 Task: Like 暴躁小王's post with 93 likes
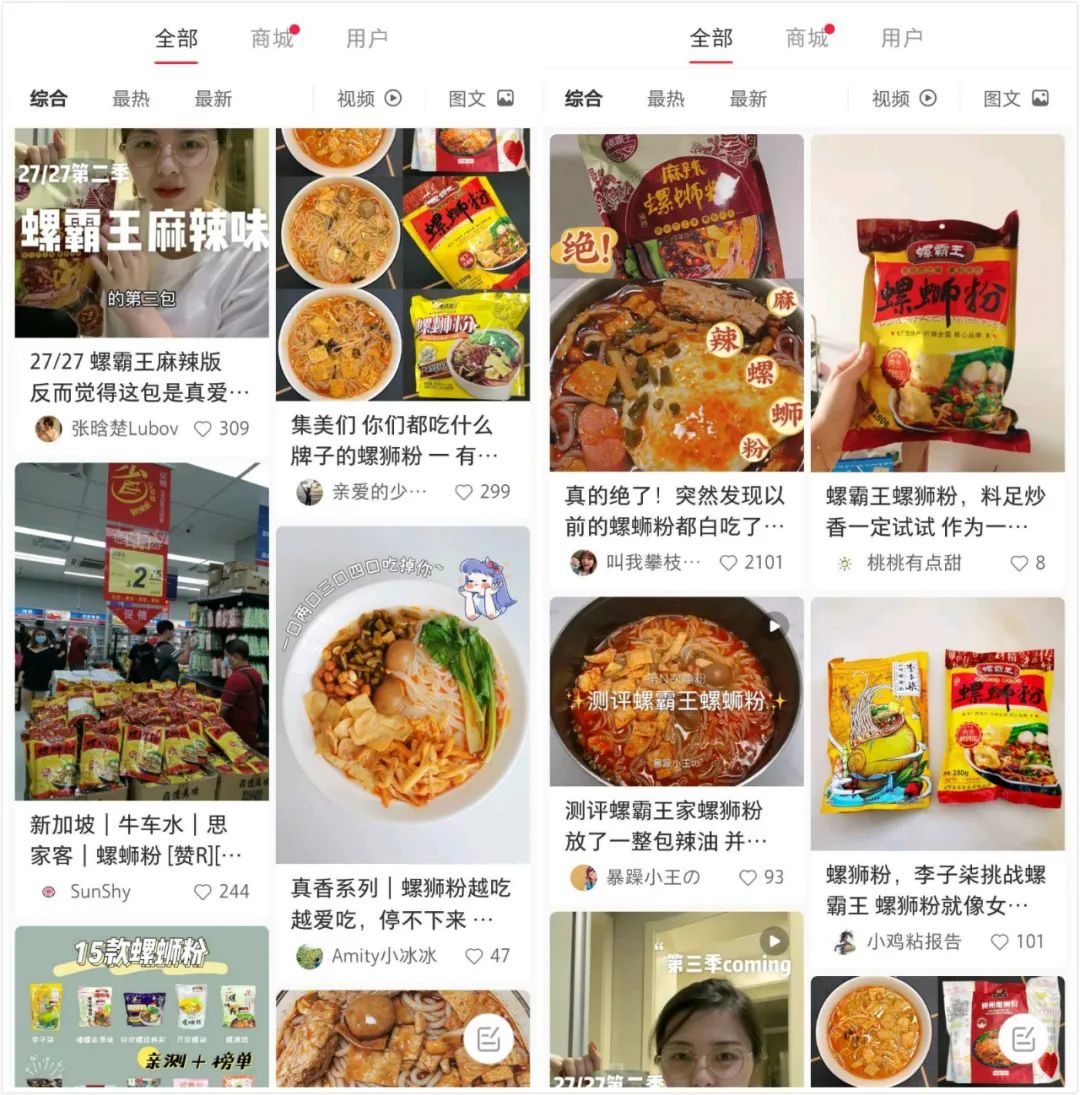(x=748, y=878)
